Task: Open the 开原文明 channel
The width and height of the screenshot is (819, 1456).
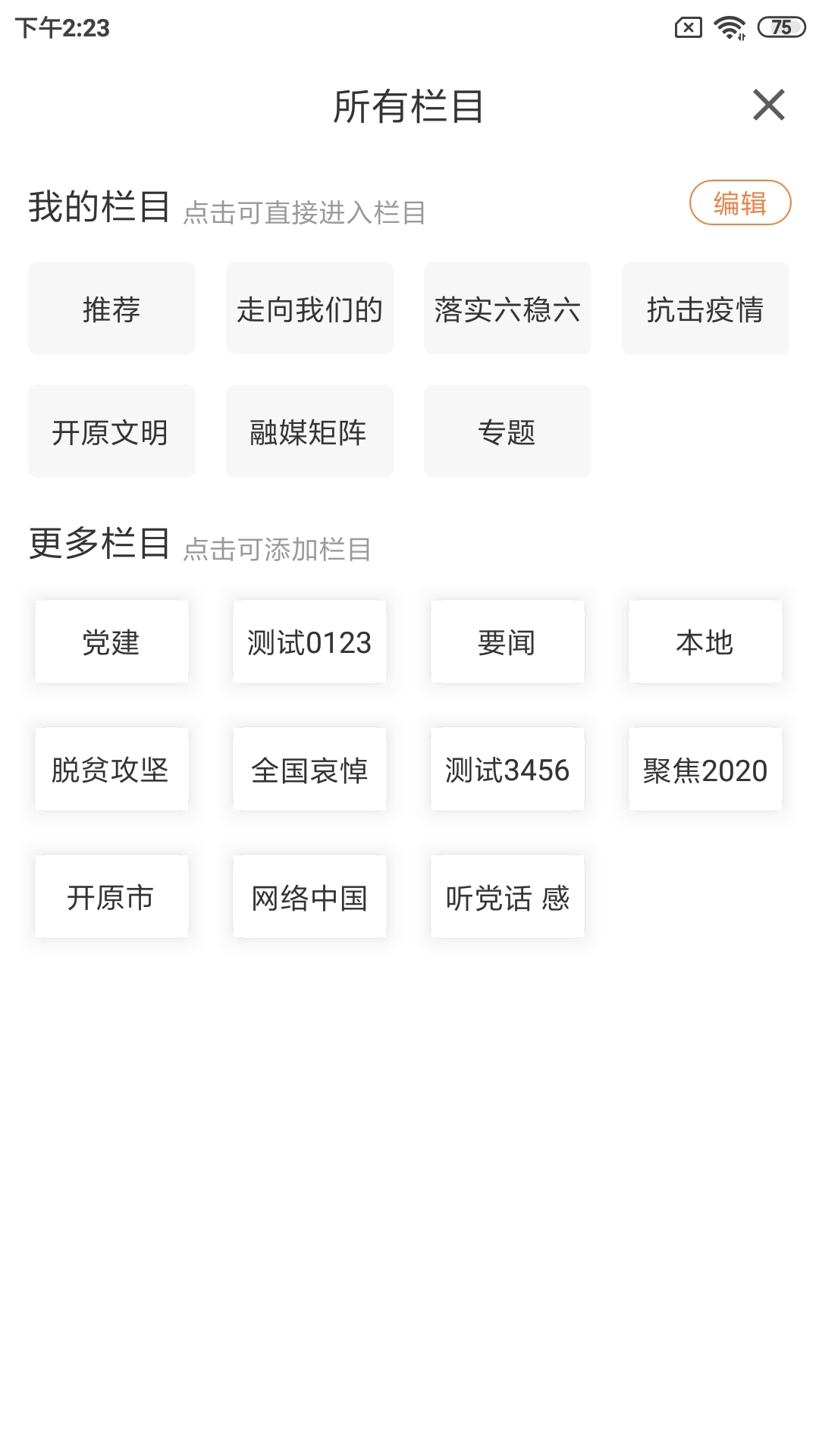Action: pyautogui.click(x=111, y=431)
